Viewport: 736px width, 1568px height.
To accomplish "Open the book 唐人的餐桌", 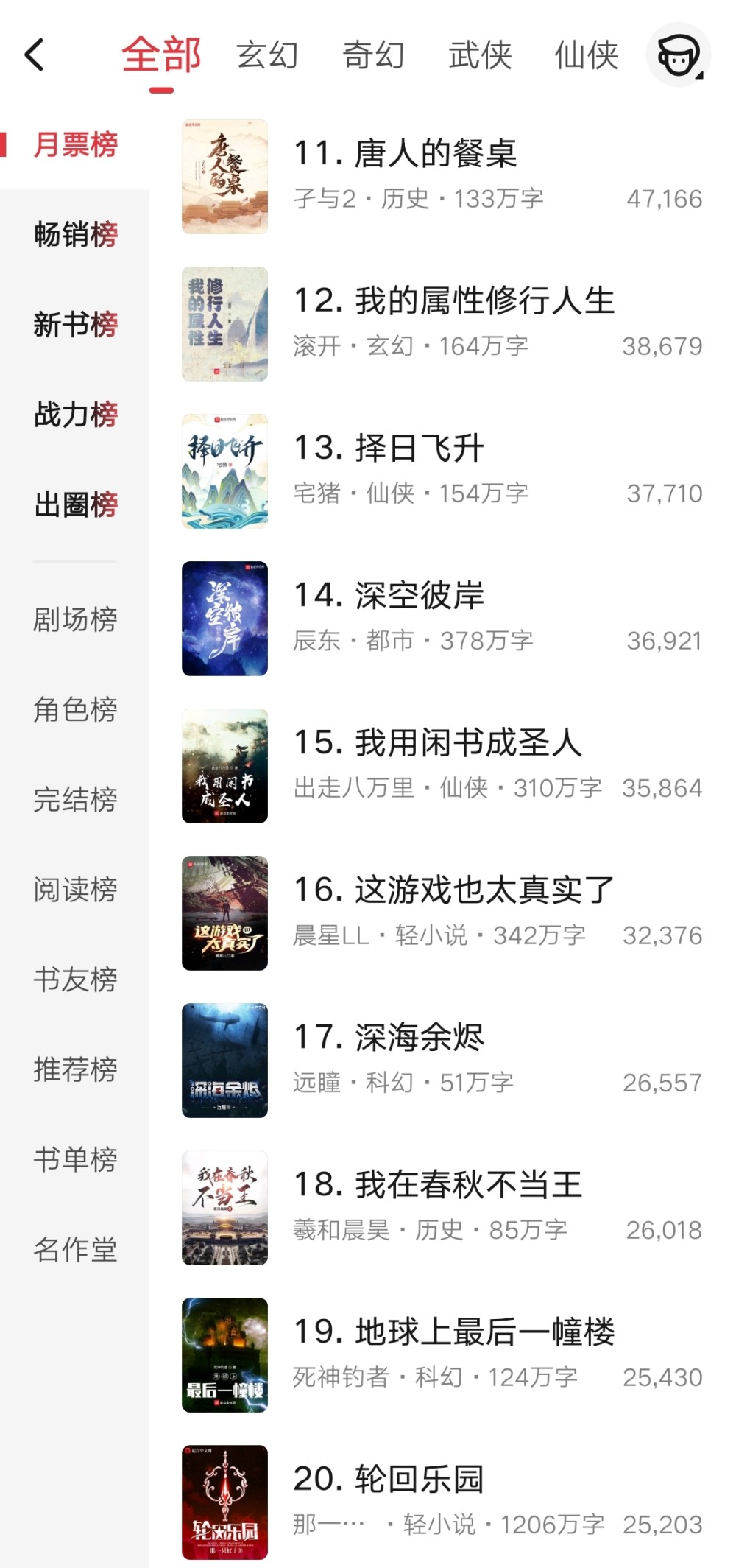I will point(406,154).
